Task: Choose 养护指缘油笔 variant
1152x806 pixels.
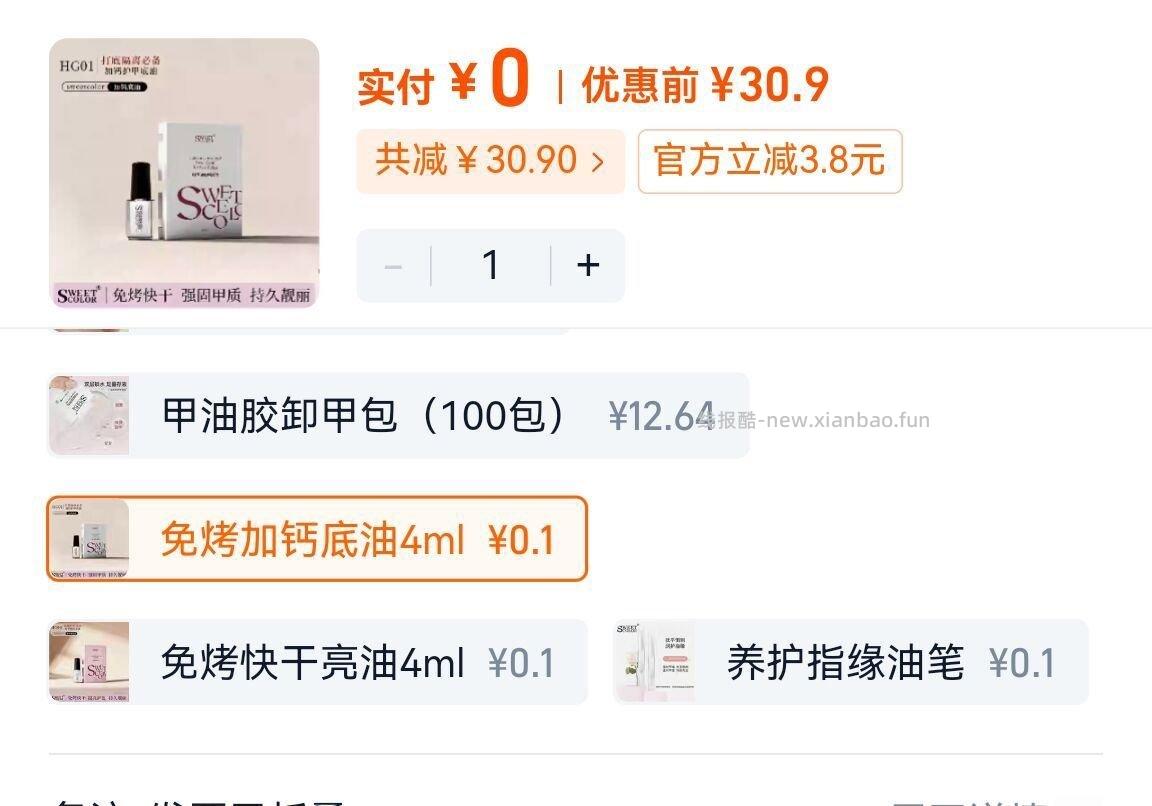Action: point(850,662)
